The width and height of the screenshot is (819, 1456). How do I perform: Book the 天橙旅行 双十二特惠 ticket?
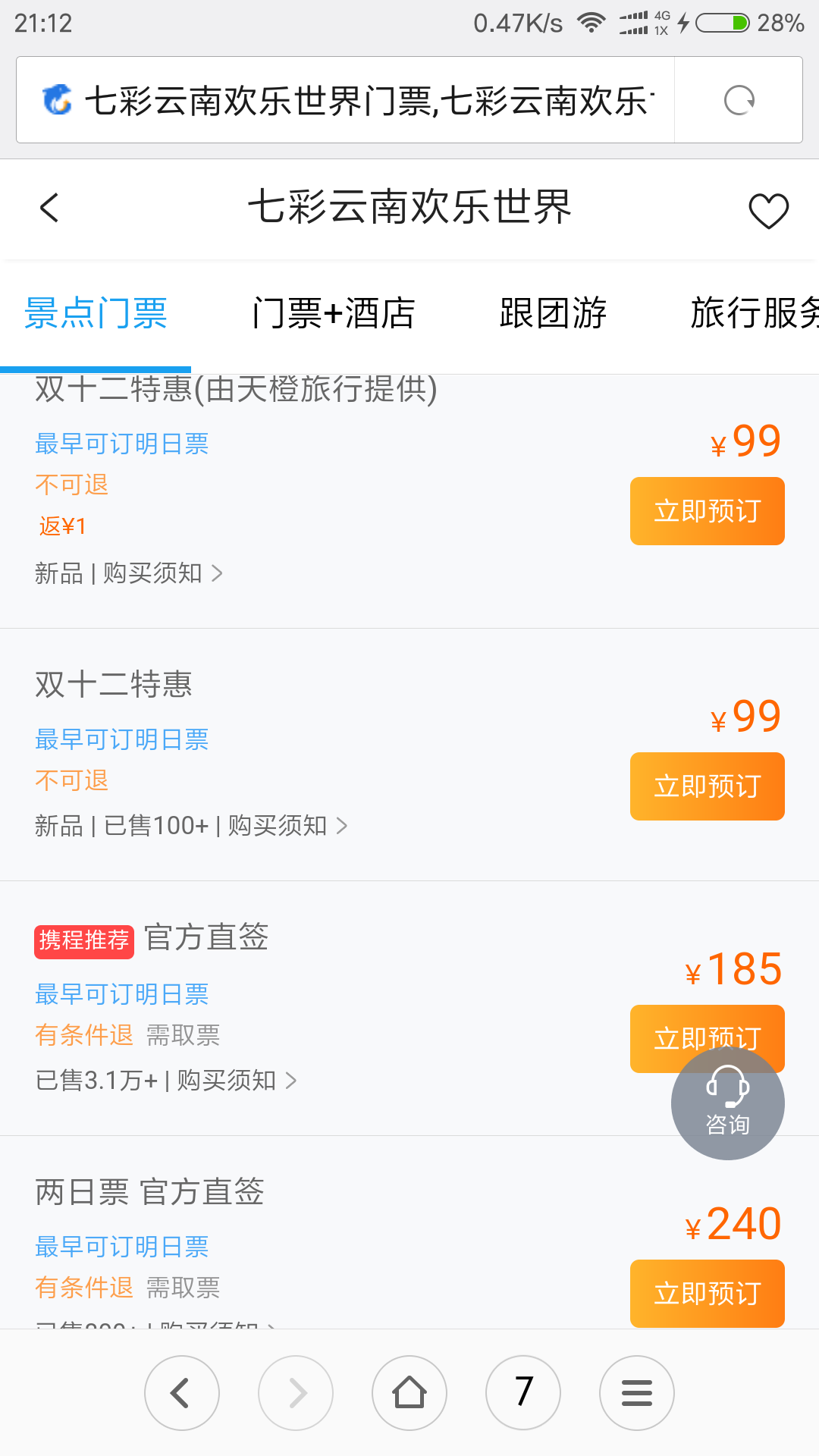point(707,511)
